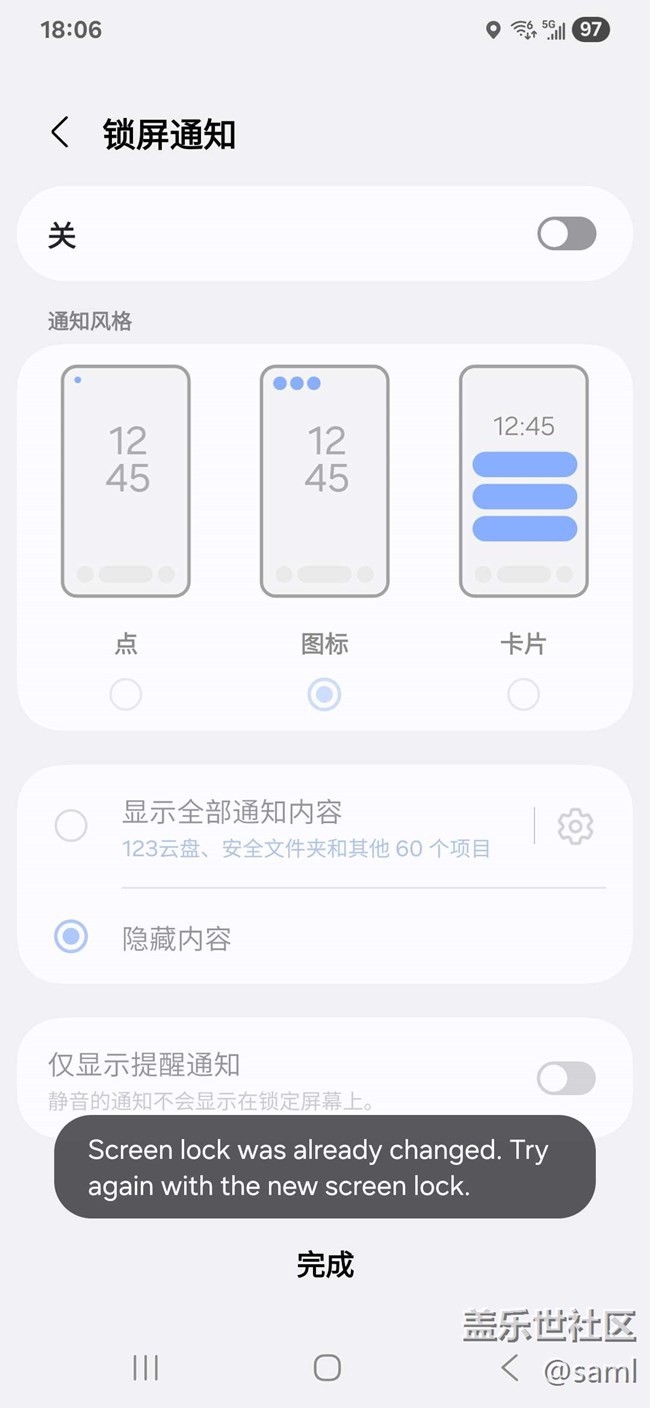Open recent apps from navigation bar
The image size is (650, 1408).
click(x=146, y=1368)
